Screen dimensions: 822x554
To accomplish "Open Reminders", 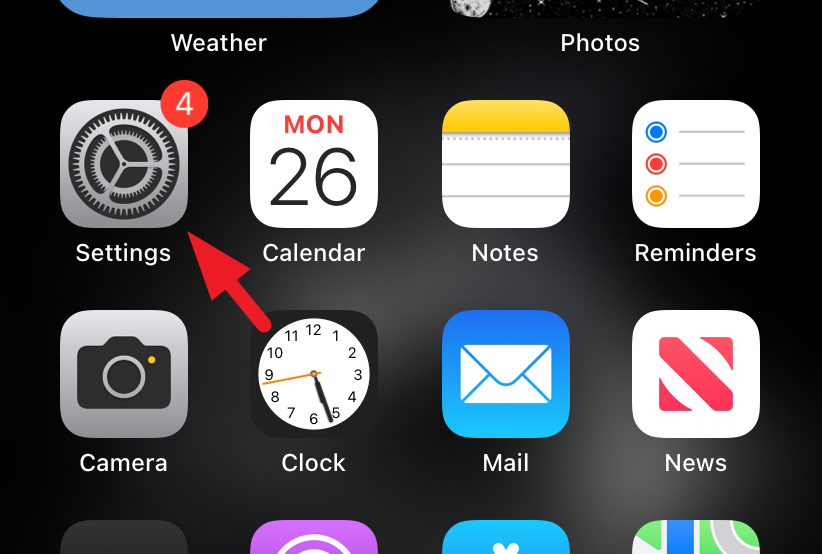I will tap(696, 164).
